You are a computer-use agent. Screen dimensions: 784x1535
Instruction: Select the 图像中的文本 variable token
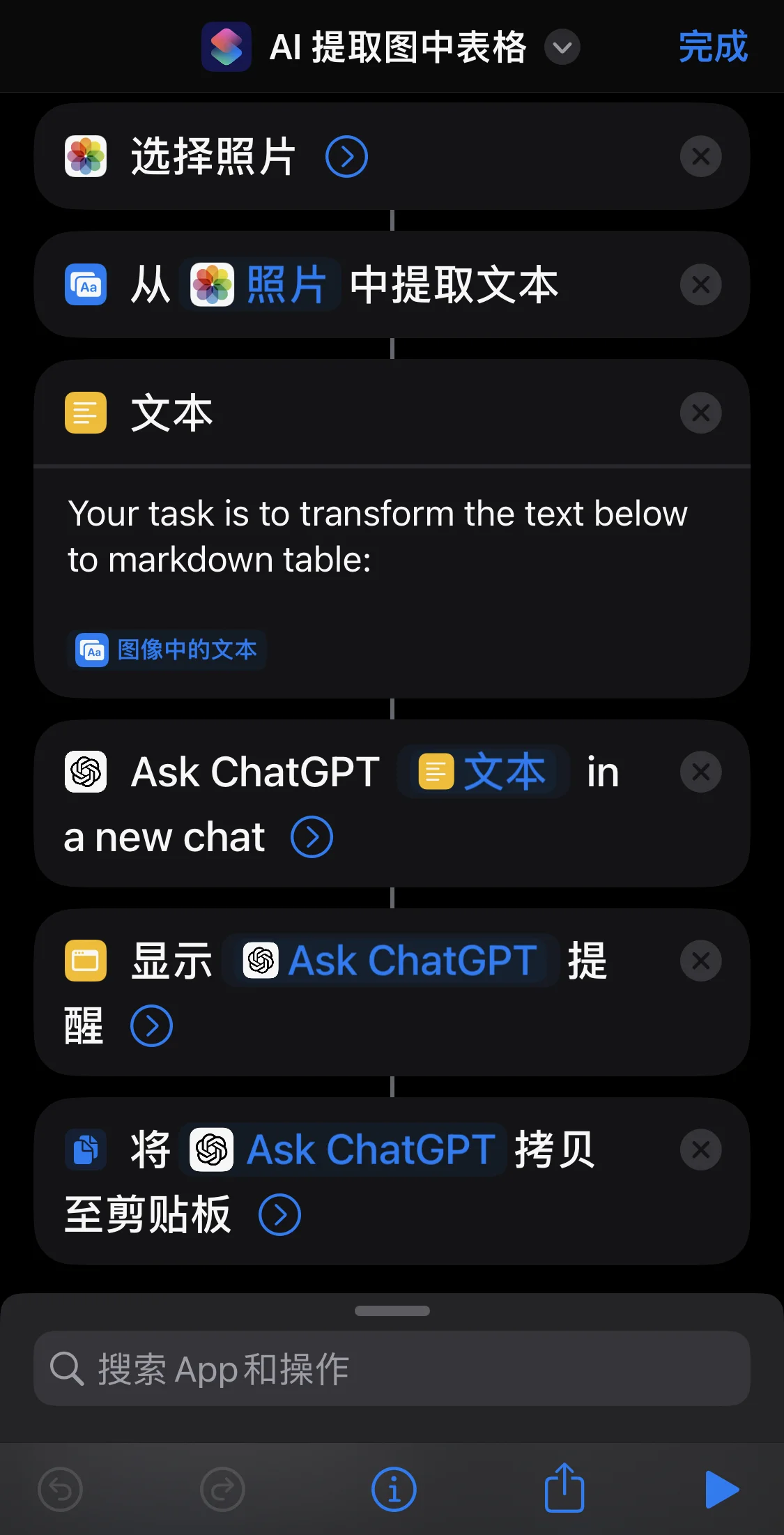167,650
